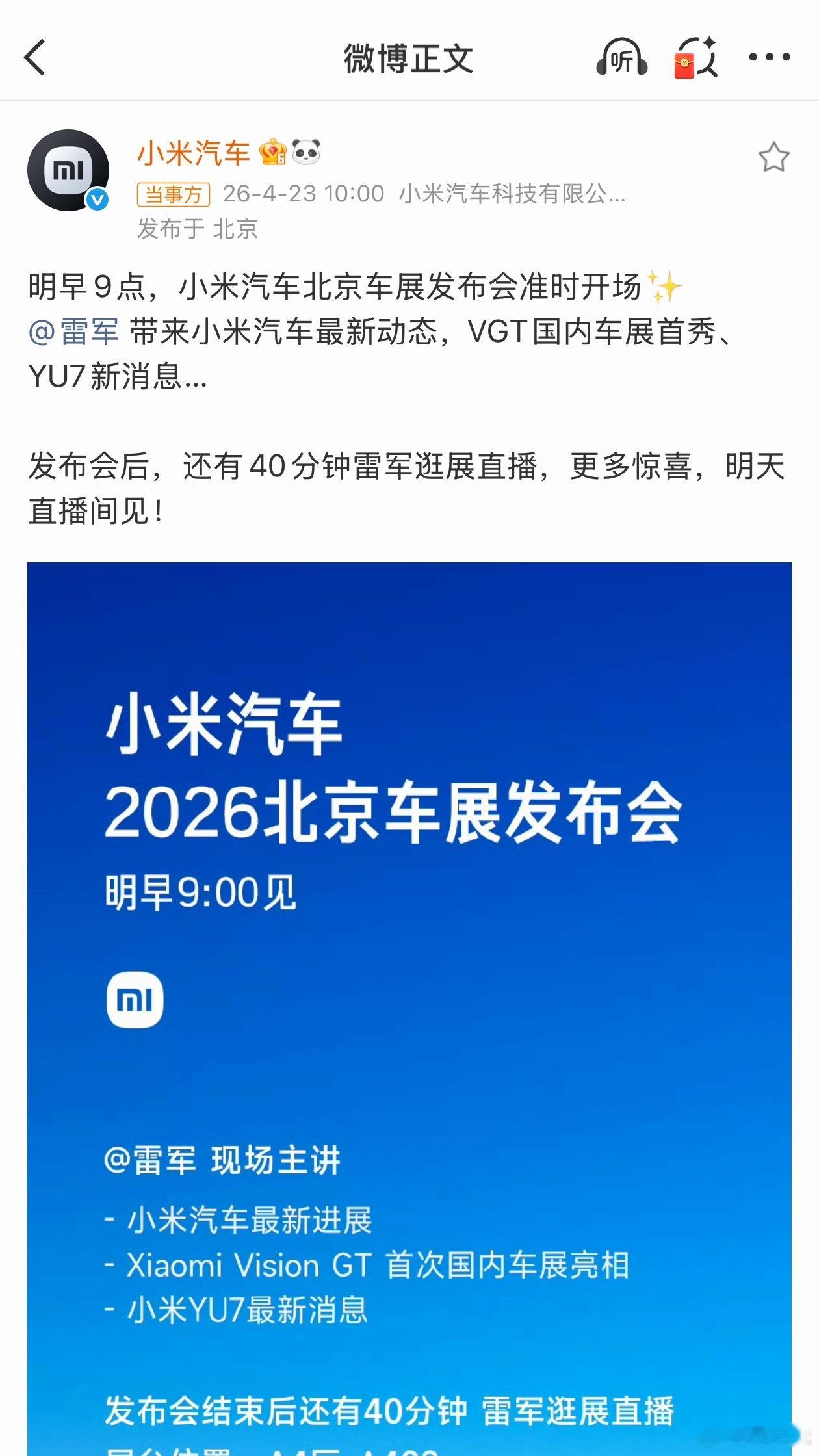This screenshot has height=1456, width=819.
Task: Select the 小米汽车 username
Action: coord(195,151)
